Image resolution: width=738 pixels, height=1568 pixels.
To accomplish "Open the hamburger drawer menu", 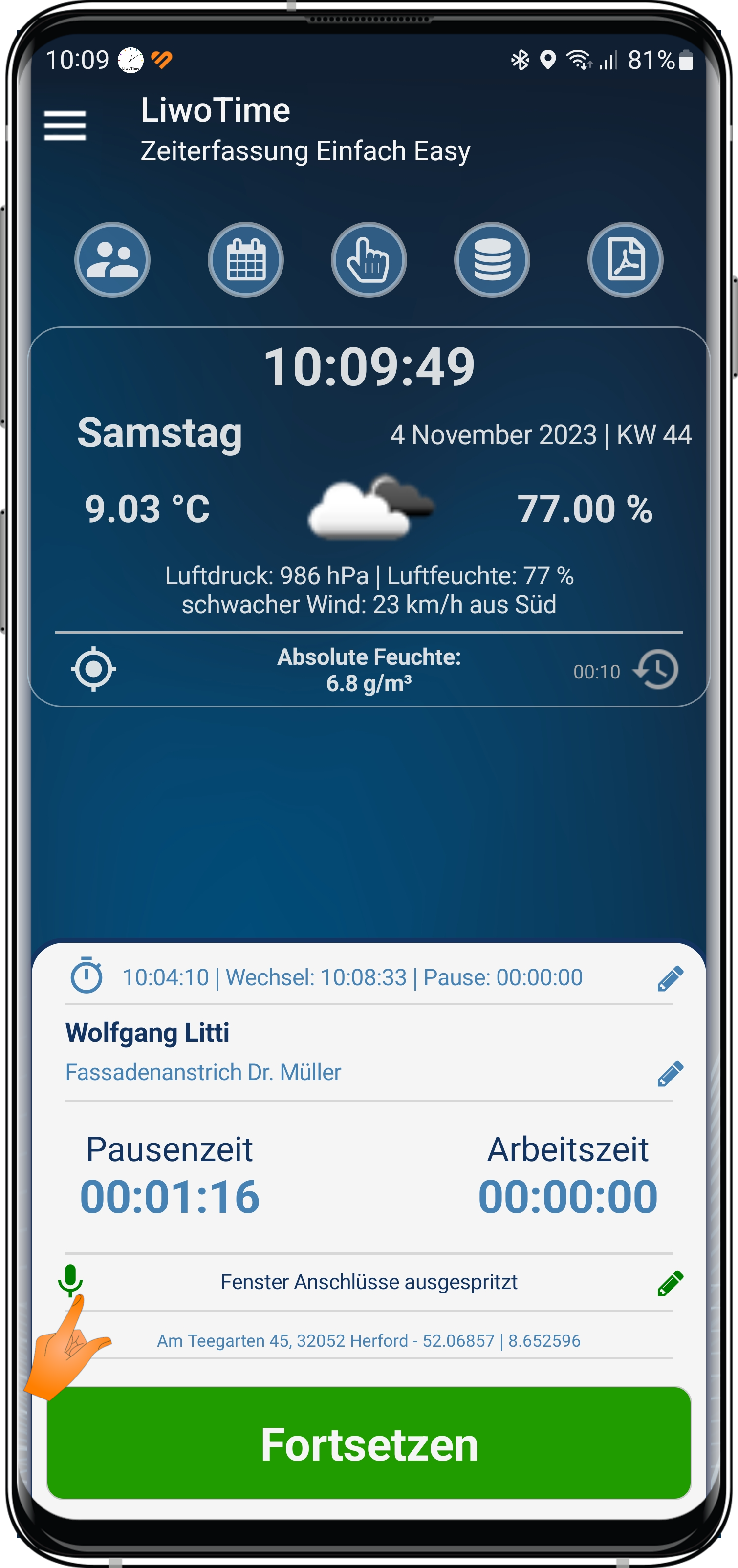I will pos(65,126).
